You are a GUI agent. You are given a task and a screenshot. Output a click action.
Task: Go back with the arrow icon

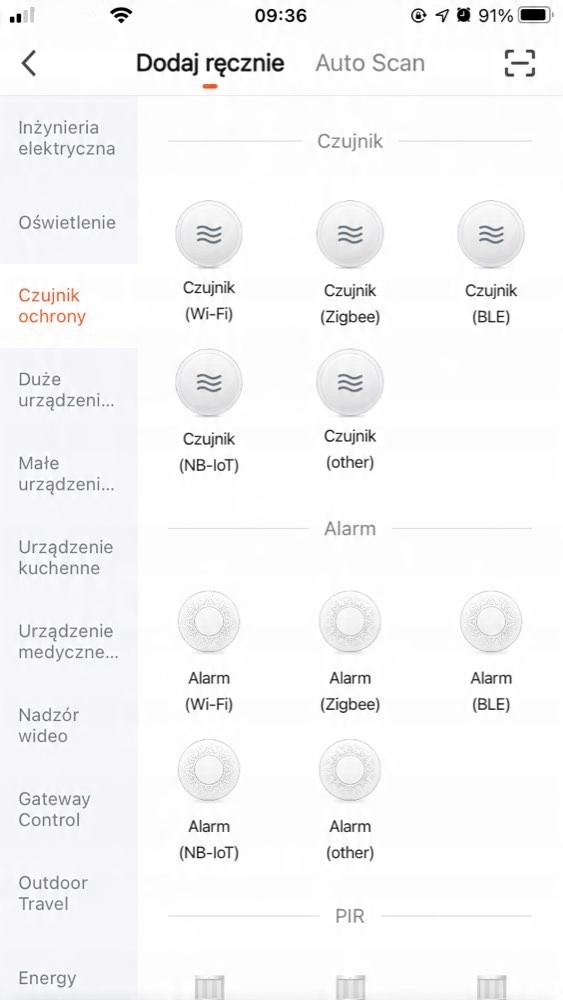tap(29, 64)
